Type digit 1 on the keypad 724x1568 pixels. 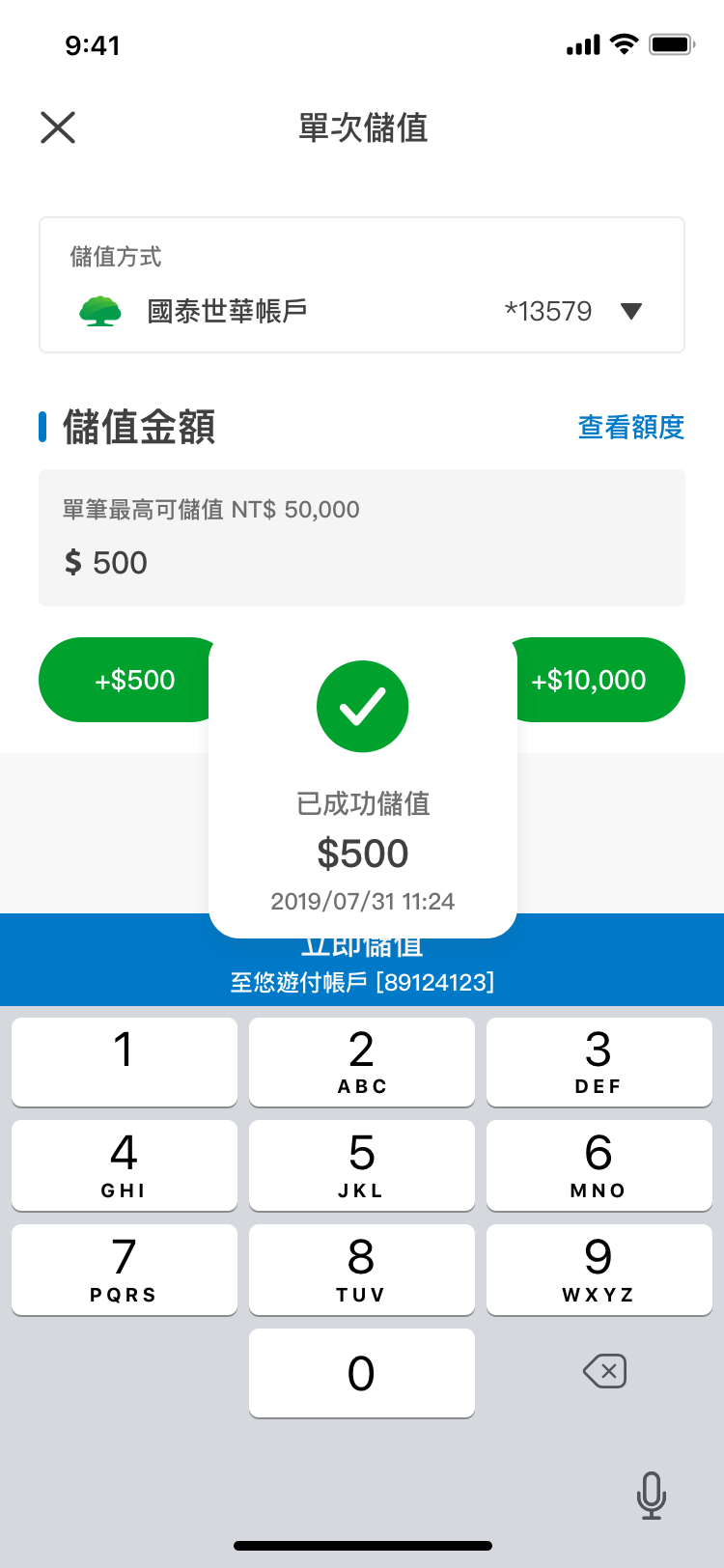(x=124, y=1061)
